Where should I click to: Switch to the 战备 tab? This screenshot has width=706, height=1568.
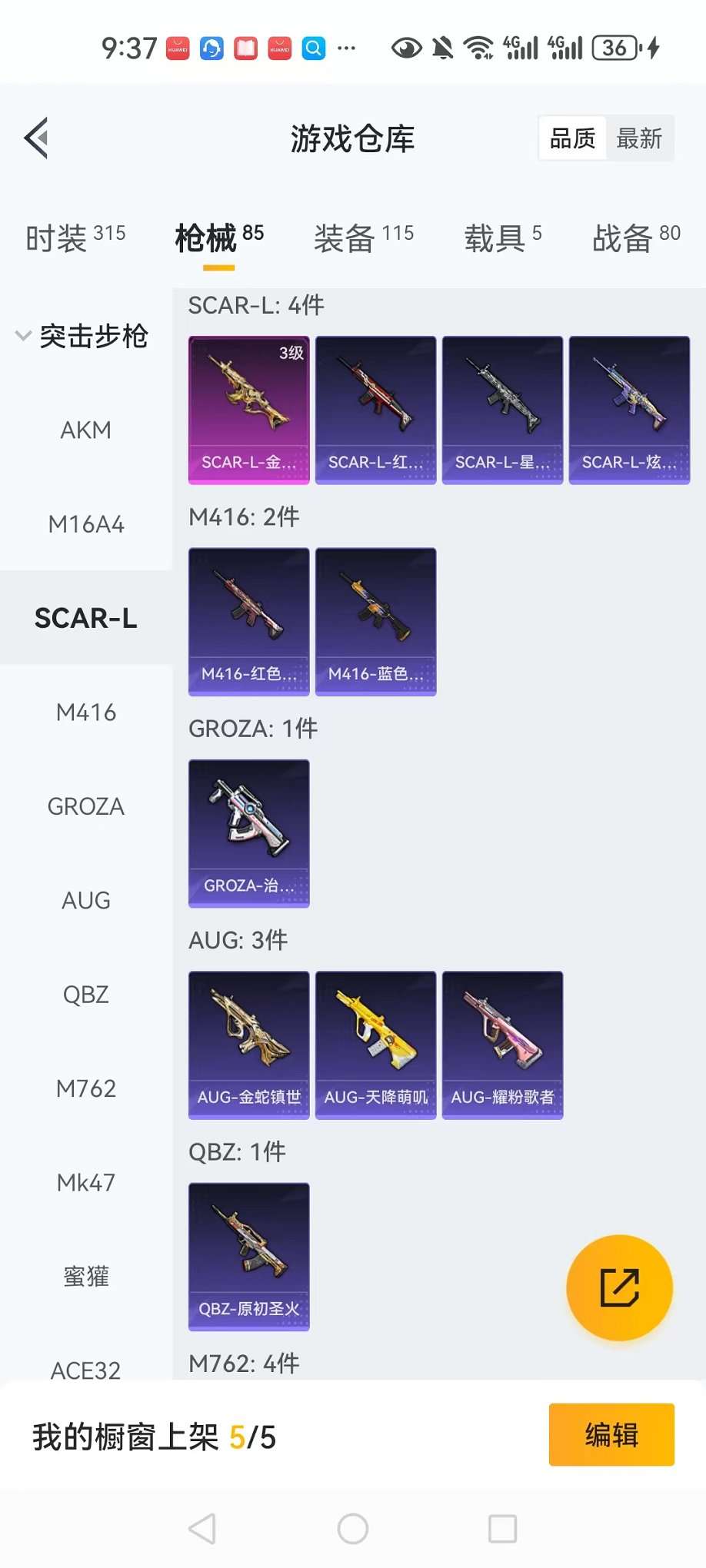(636, 237)
